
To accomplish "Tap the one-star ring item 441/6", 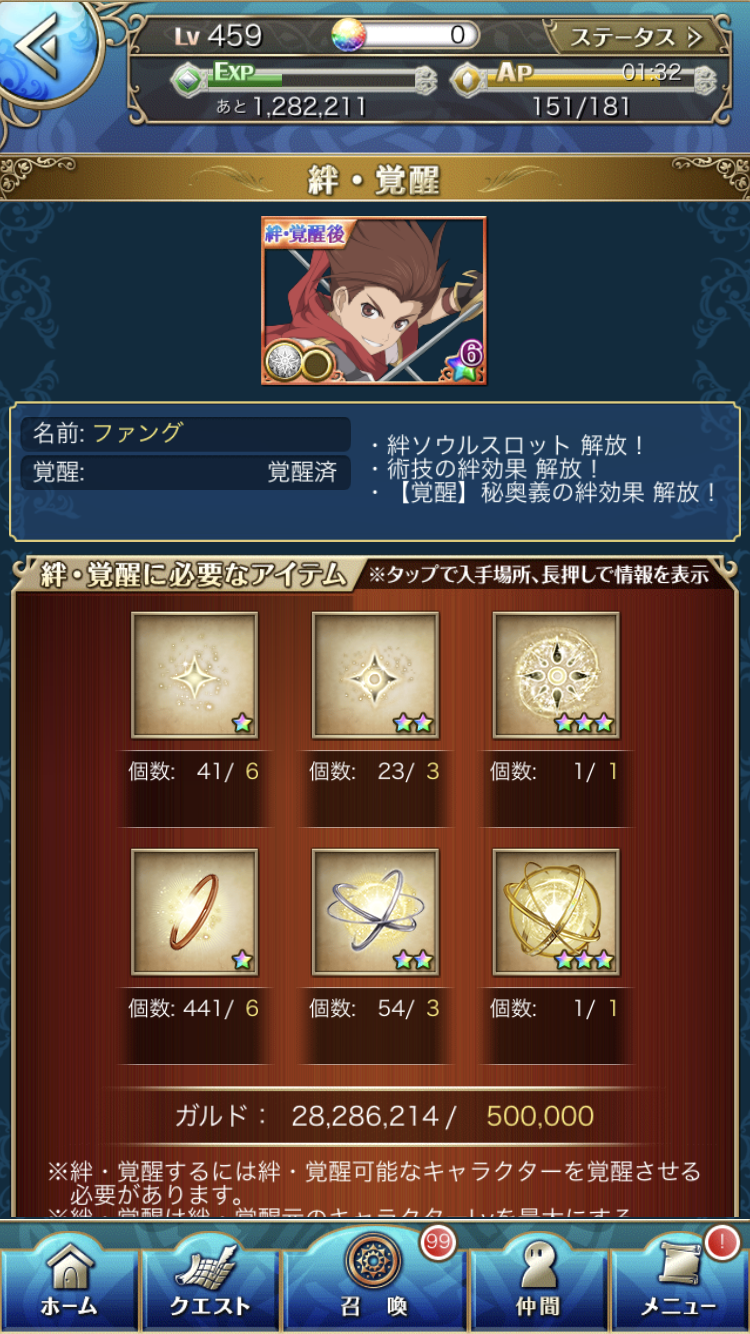I will (195, 912).
